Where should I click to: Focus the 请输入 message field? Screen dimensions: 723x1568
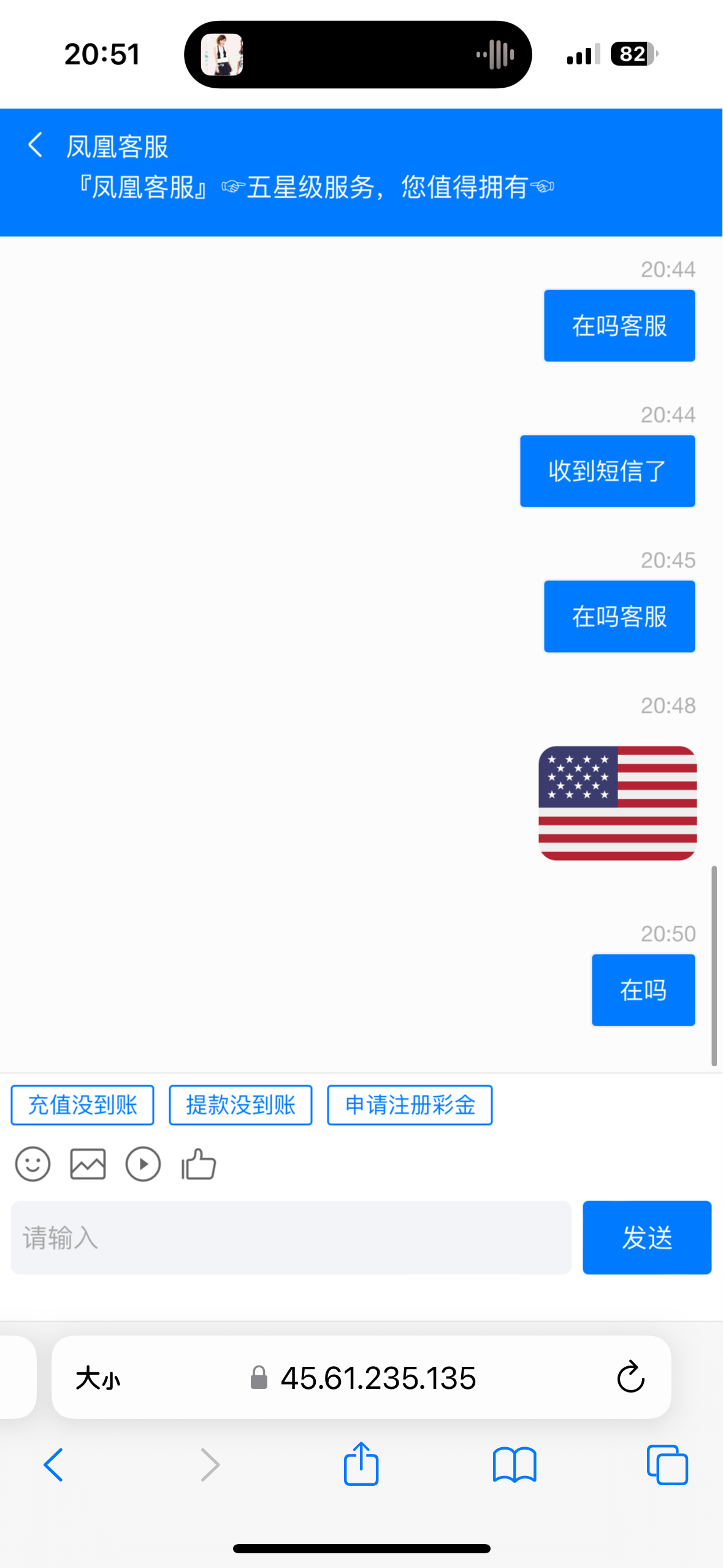coord(291,1237)
